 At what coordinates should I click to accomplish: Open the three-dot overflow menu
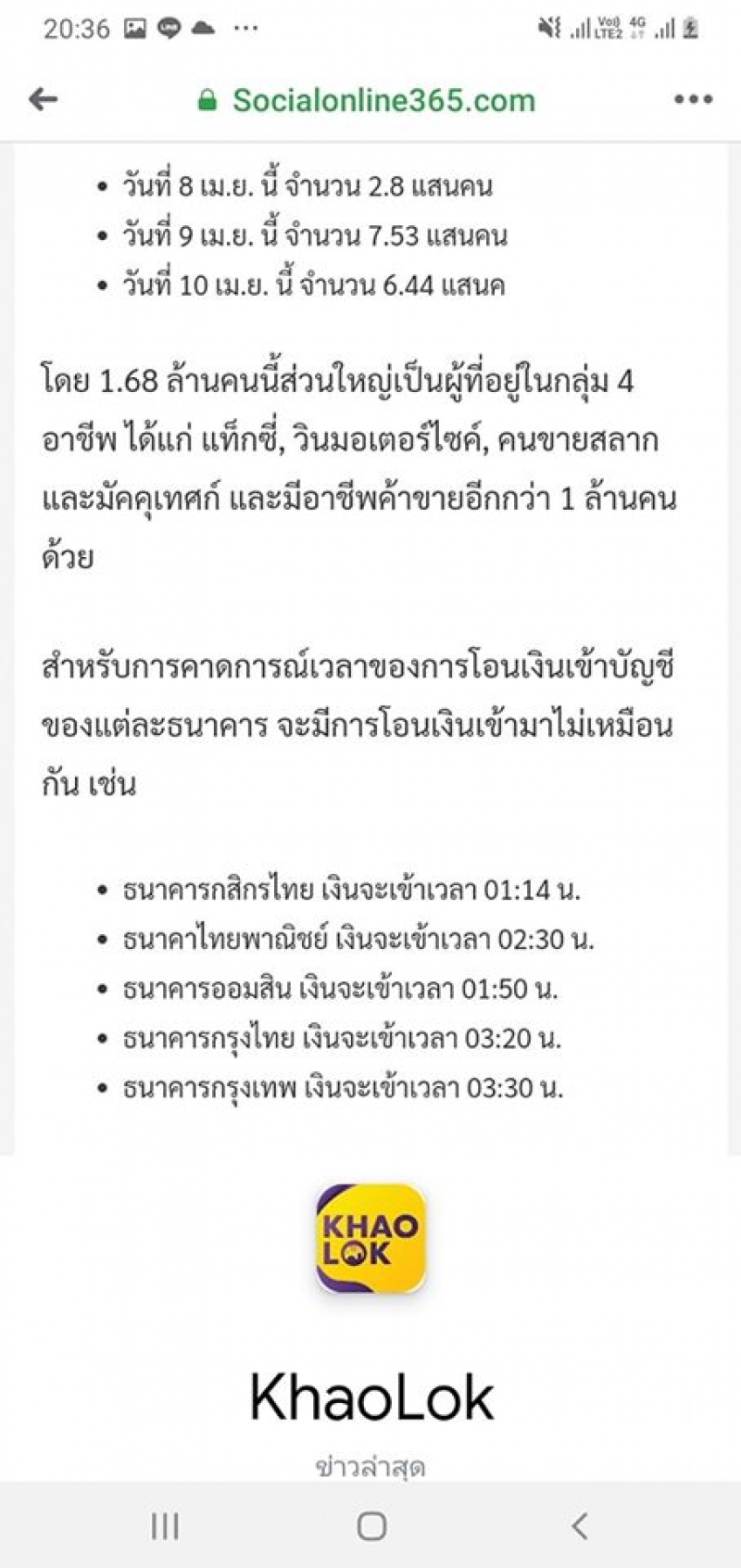(x=693, y=99)
